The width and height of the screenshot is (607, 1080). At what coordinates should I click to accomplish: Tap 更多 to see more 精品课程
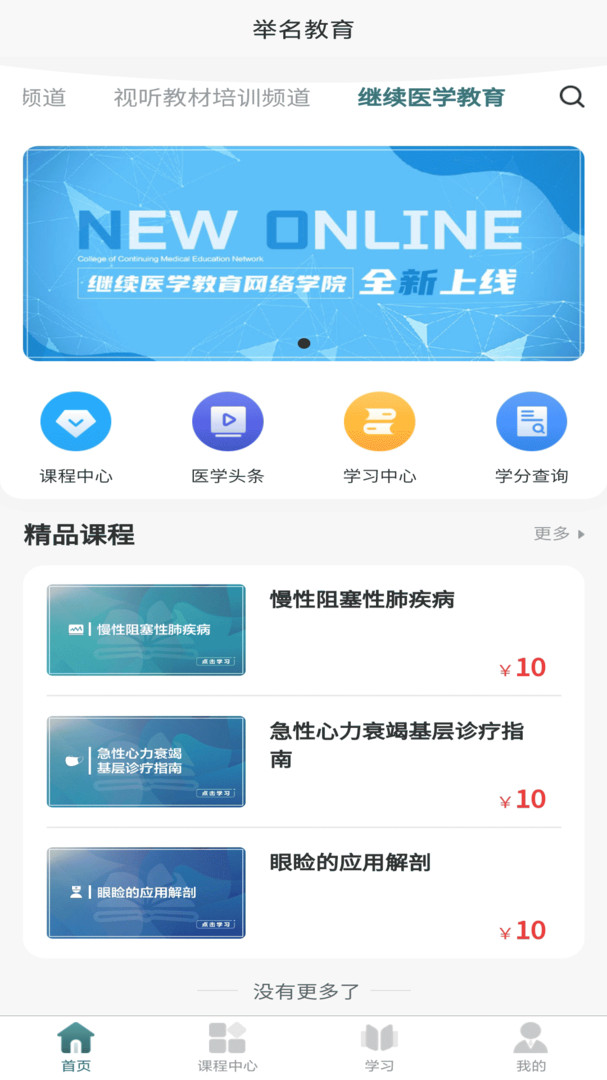pos(559,534)
